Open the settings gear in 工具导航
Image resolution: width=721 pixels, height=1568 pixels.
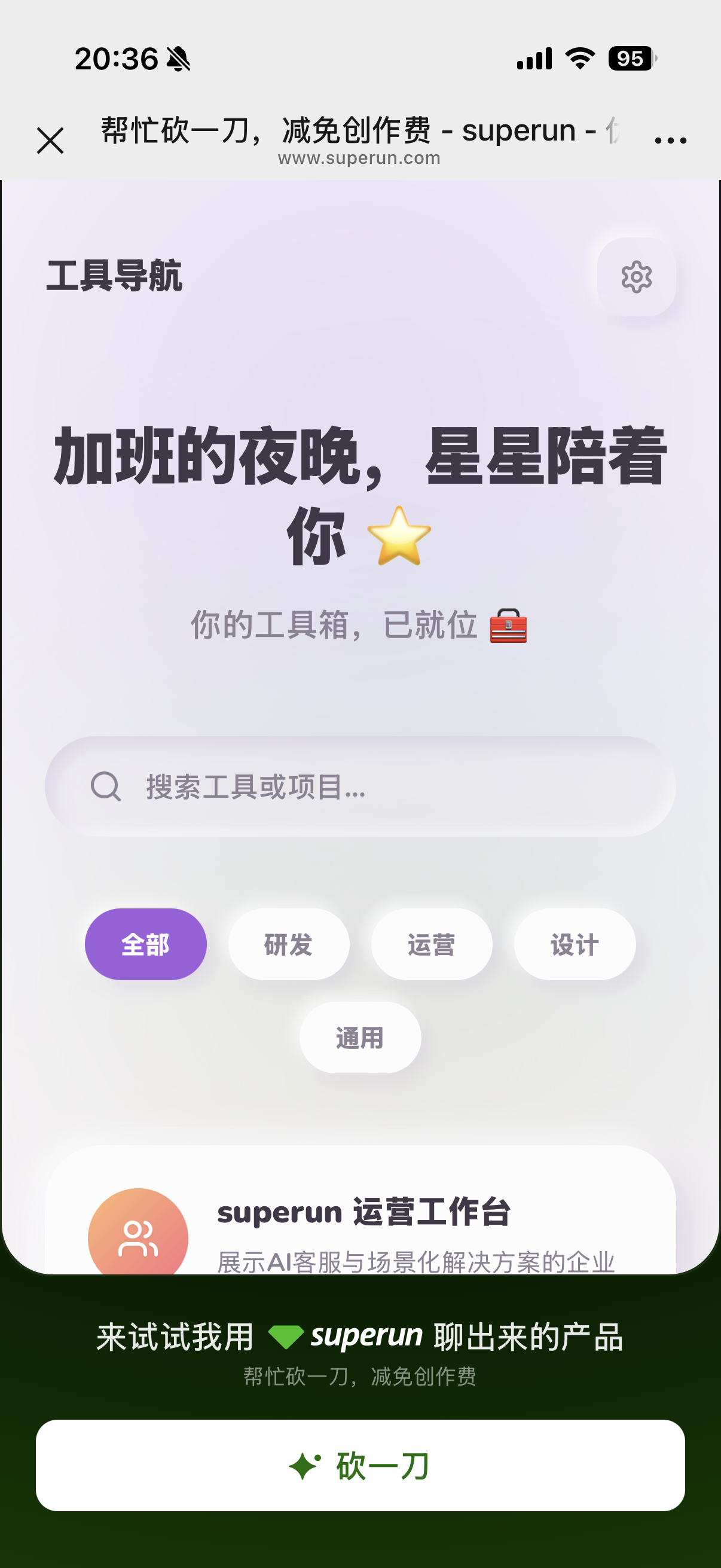(x=636, y=277)
